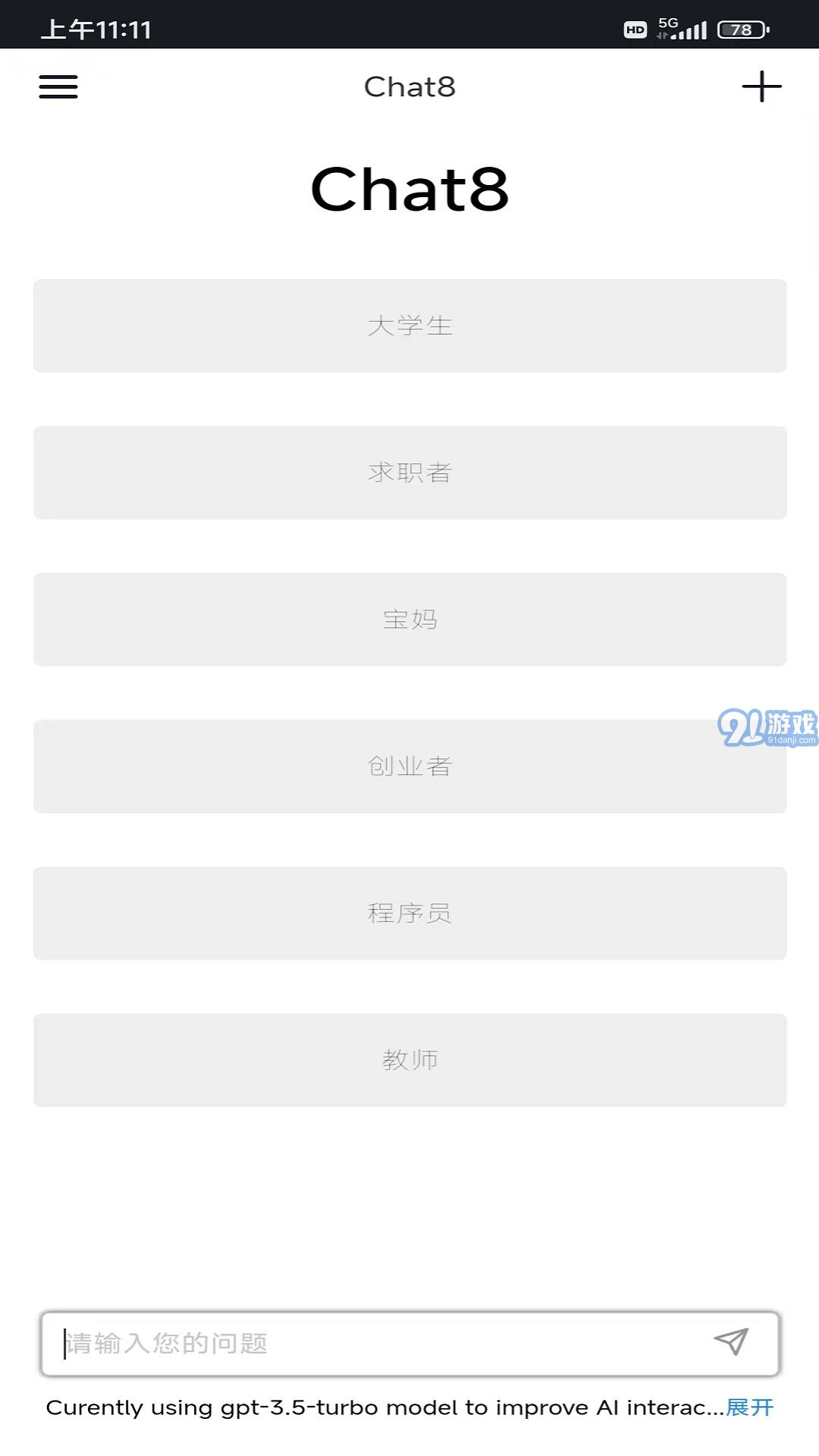Expand the gpt-3.5-turbo notice via 展开
Viewport: 819px width, 1456px height.
[752, 1407]
